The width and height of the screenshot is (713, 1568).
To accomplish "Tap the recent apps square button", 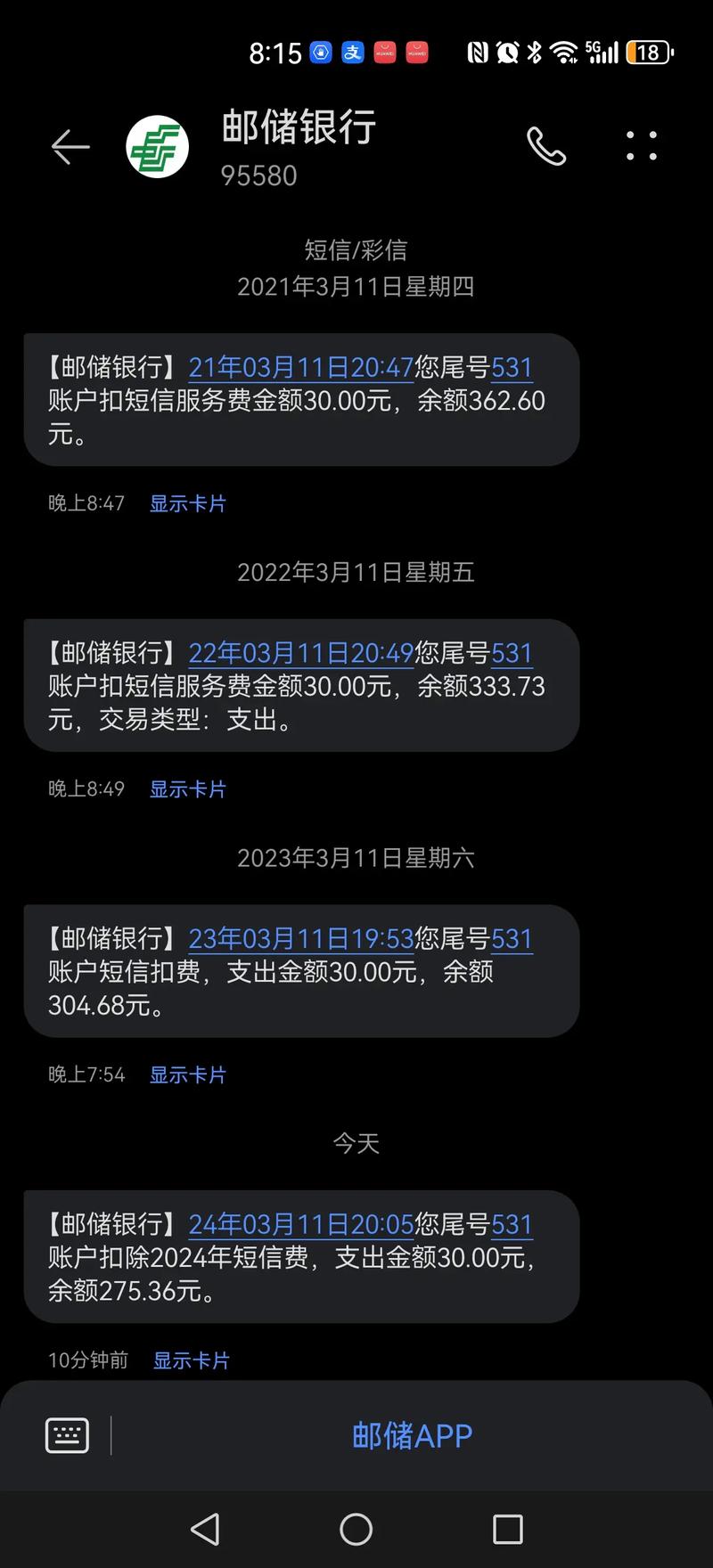I will [x=507, y=1529].
